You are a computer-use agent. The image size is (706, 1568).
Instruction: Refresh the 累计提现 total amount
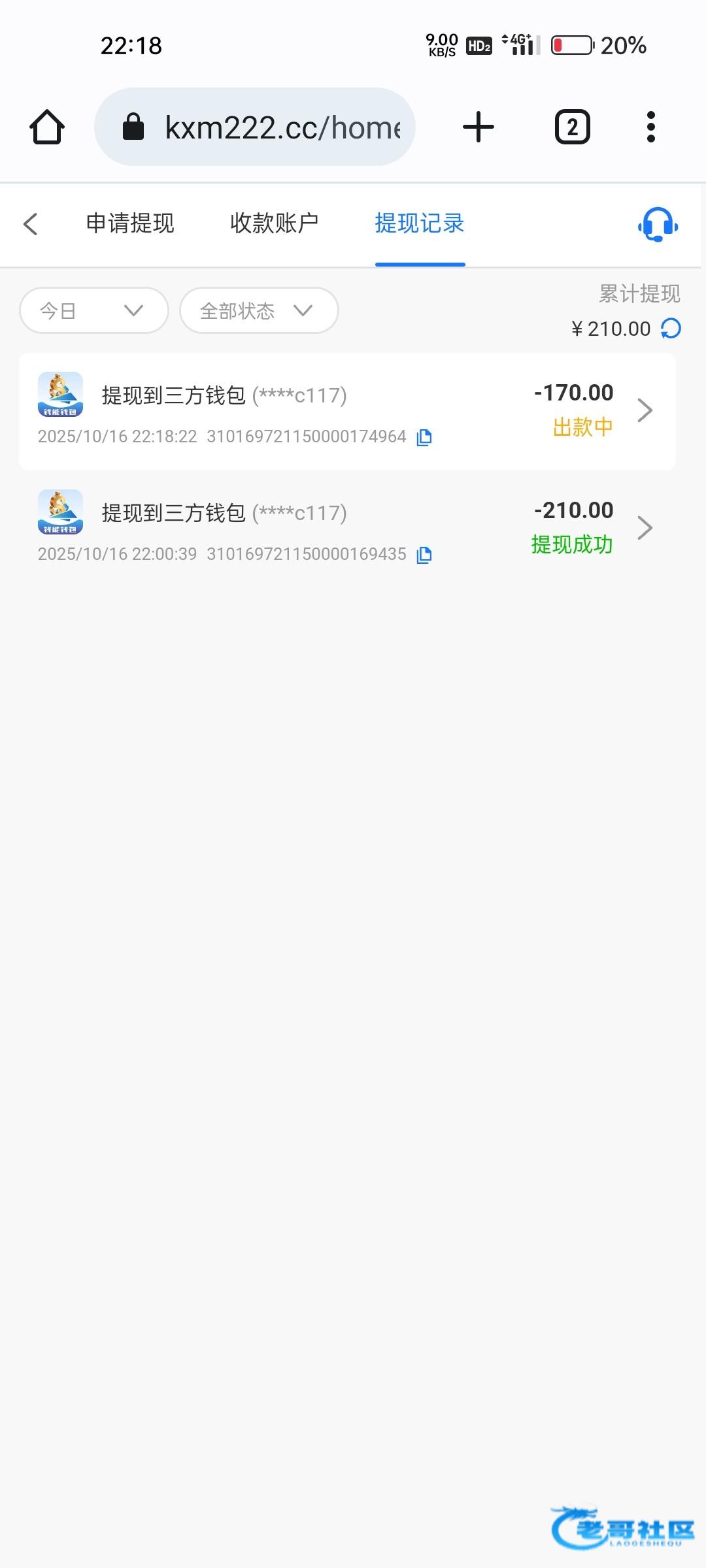click(x=671, y=328)
